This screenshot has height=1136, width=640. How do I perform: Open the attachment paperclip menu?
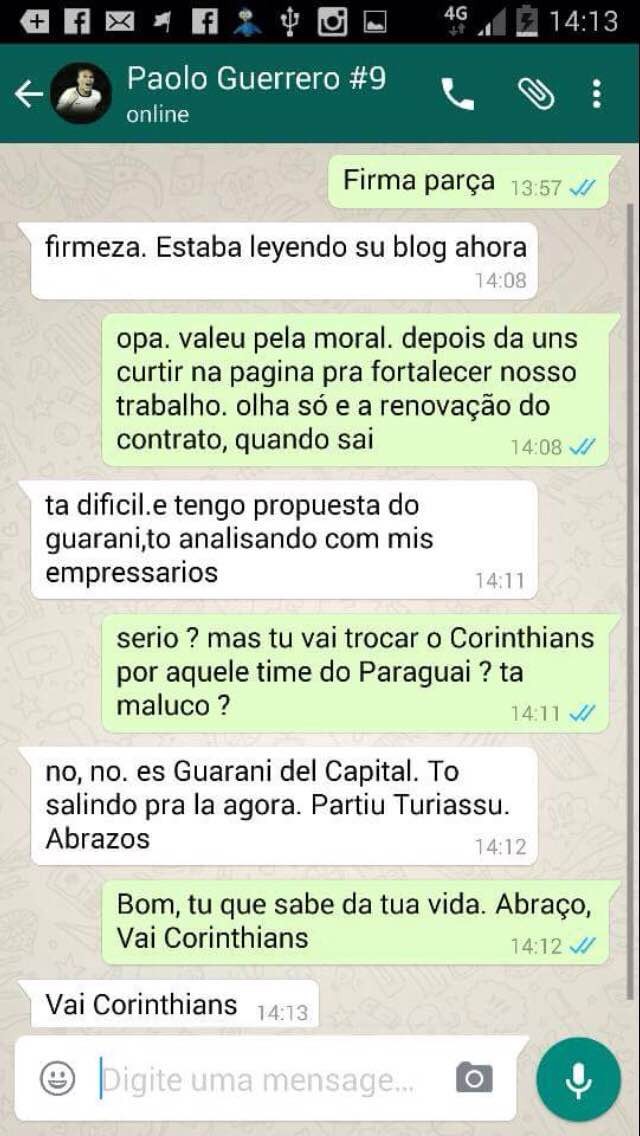(x=535, y=95)
